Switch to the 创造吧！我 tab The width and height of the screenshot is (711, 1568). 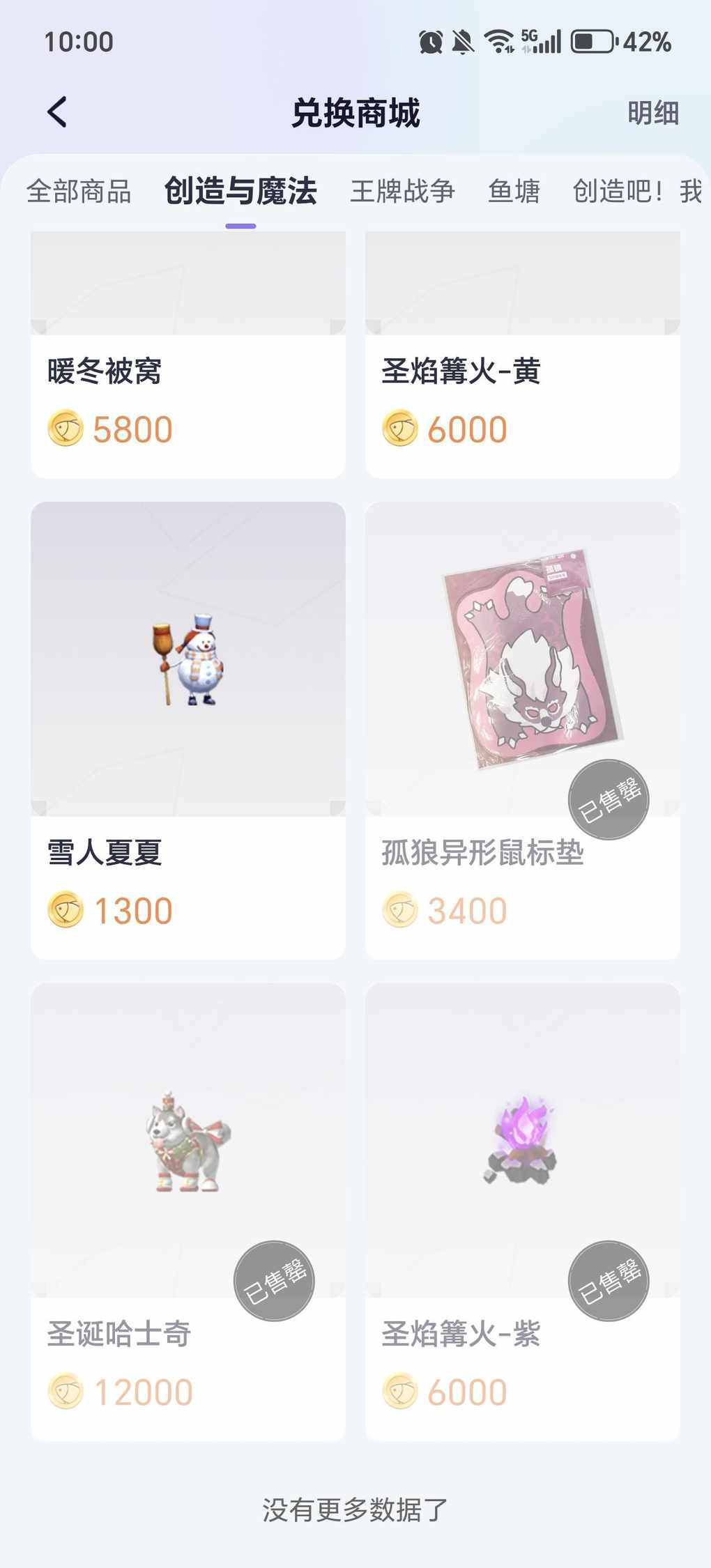(636, 191)
